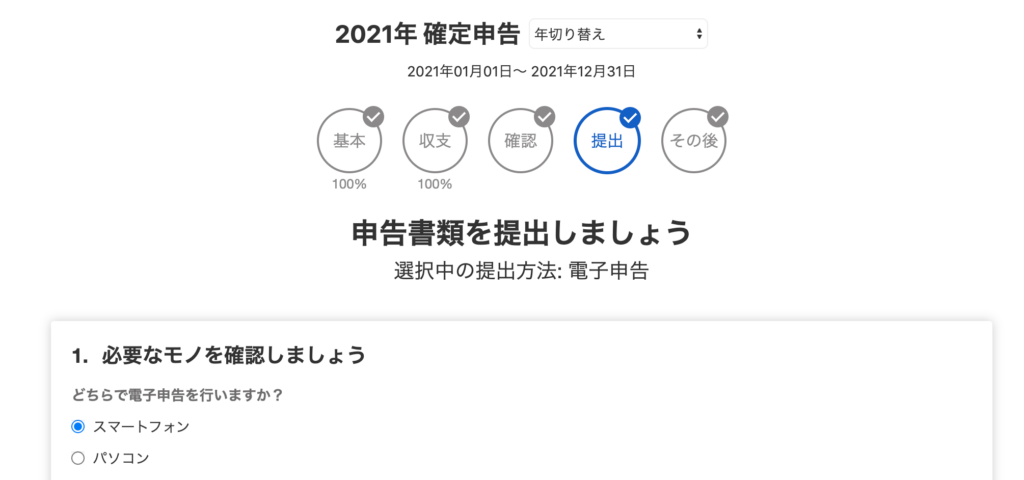The image size is (1024, 480).
Task: Choose the パソコン radio option
Action: (78, 459)
